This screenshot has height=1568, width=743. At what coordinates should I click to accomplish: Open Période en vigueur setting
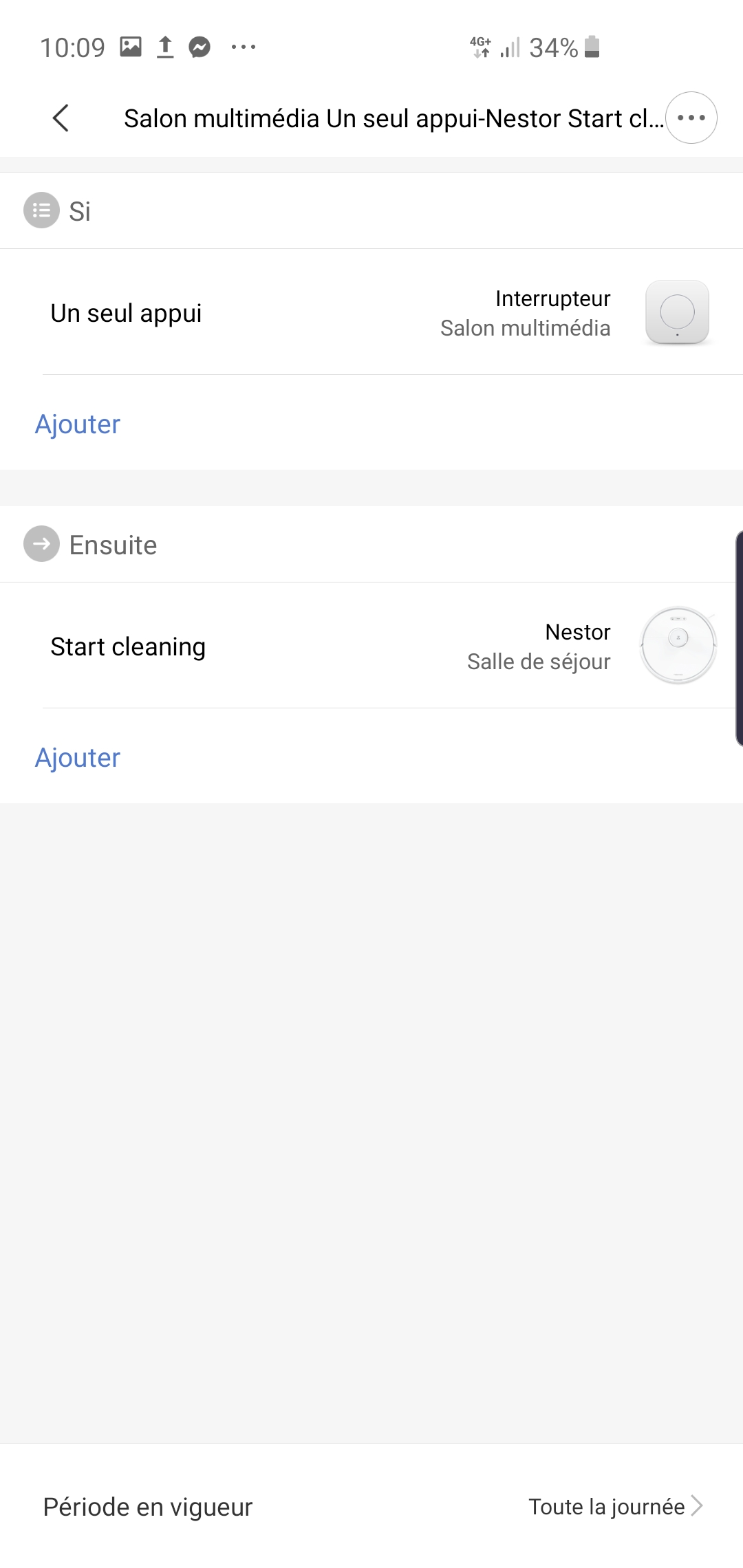coord(371,1506)
